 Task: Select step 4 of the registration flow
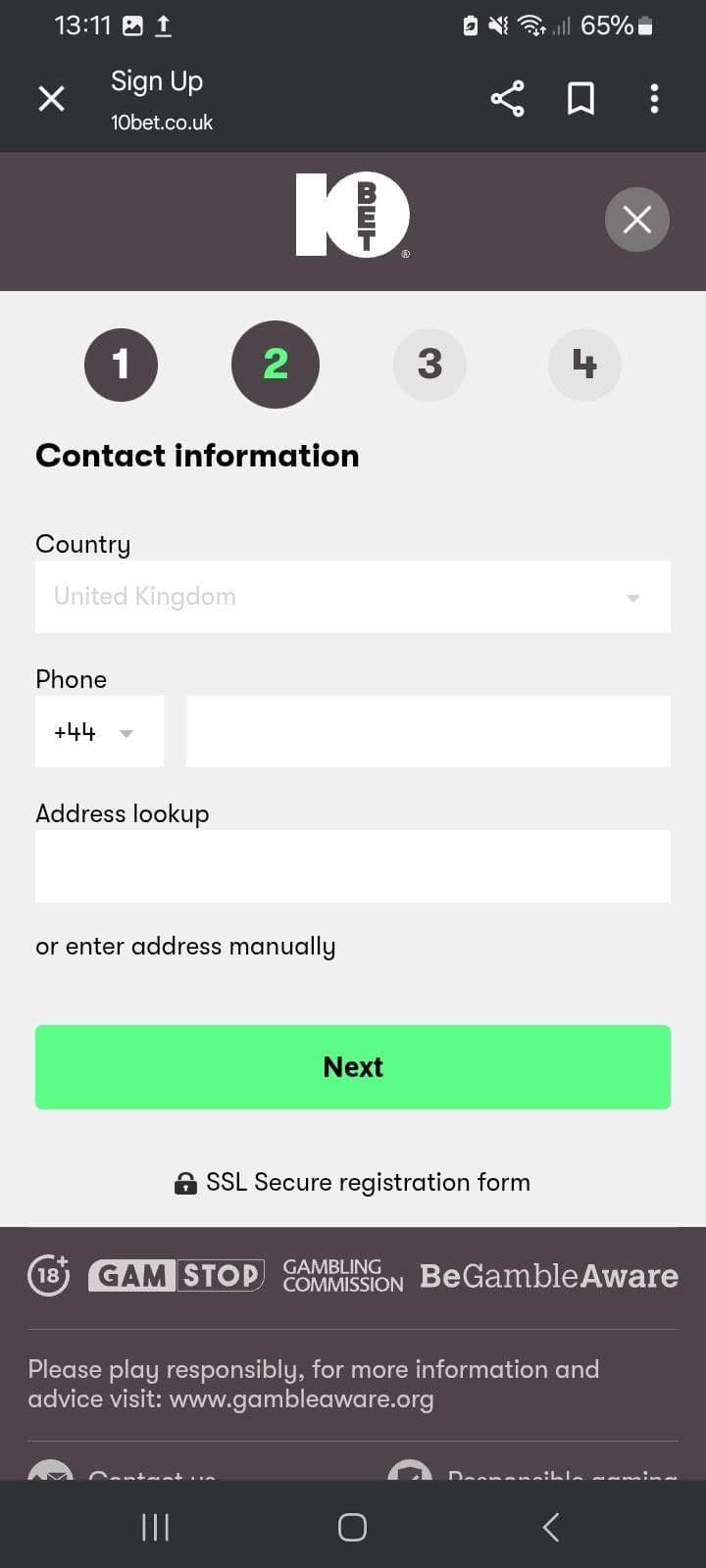pos(584,365)
